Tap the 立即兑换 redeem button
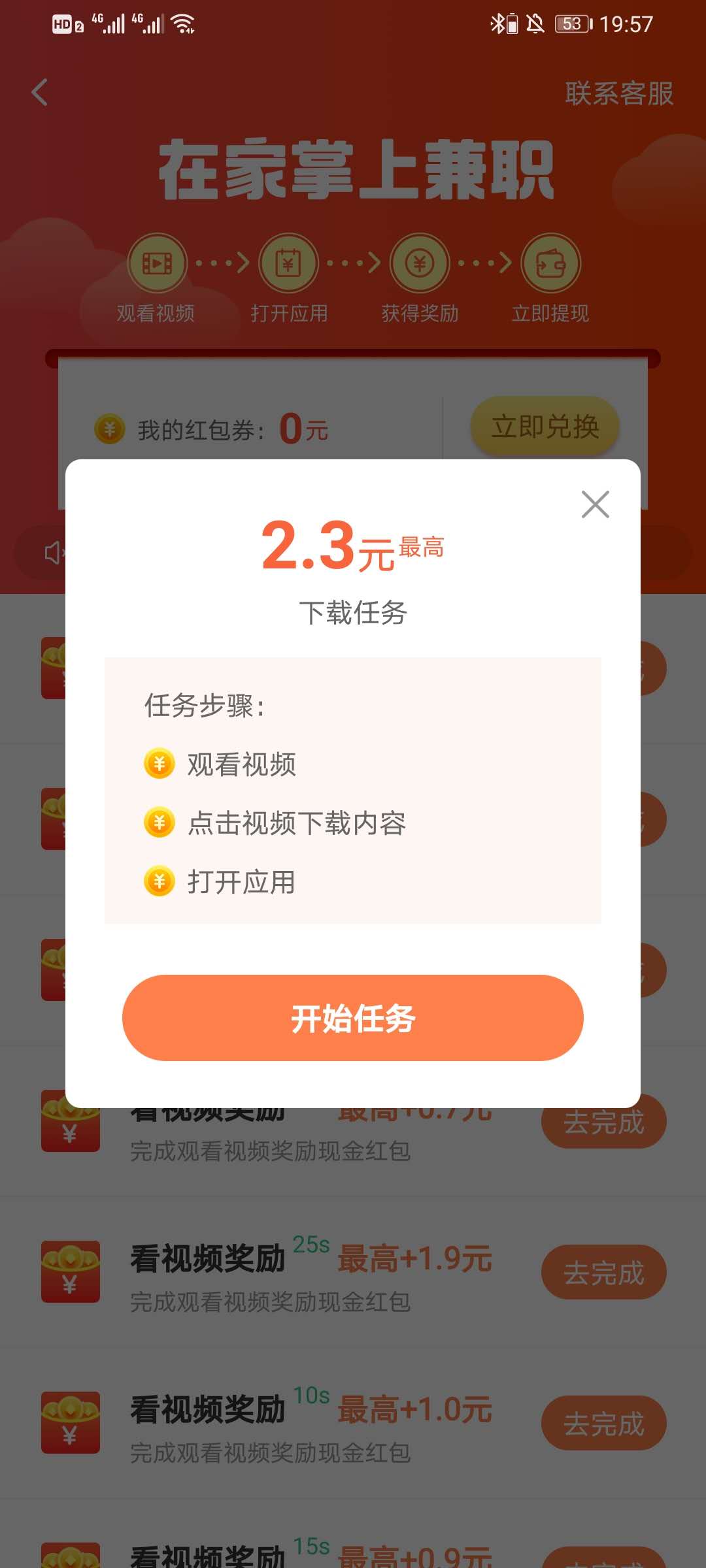 click(x=545, y=427)
